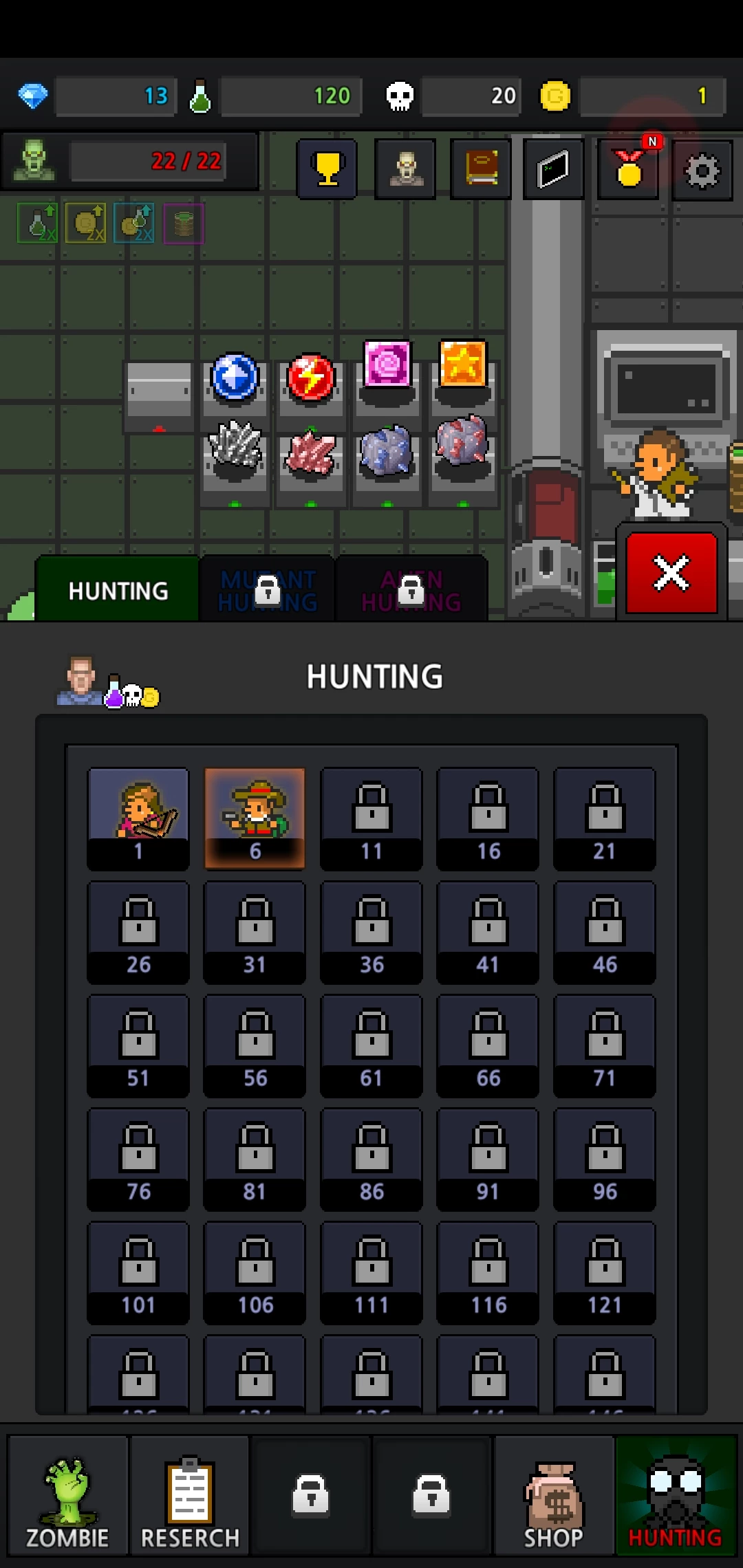The height and width of the screenshot is (1568, 743).
Task: Tap locked hunting stage 26
Action: [138, 932]
